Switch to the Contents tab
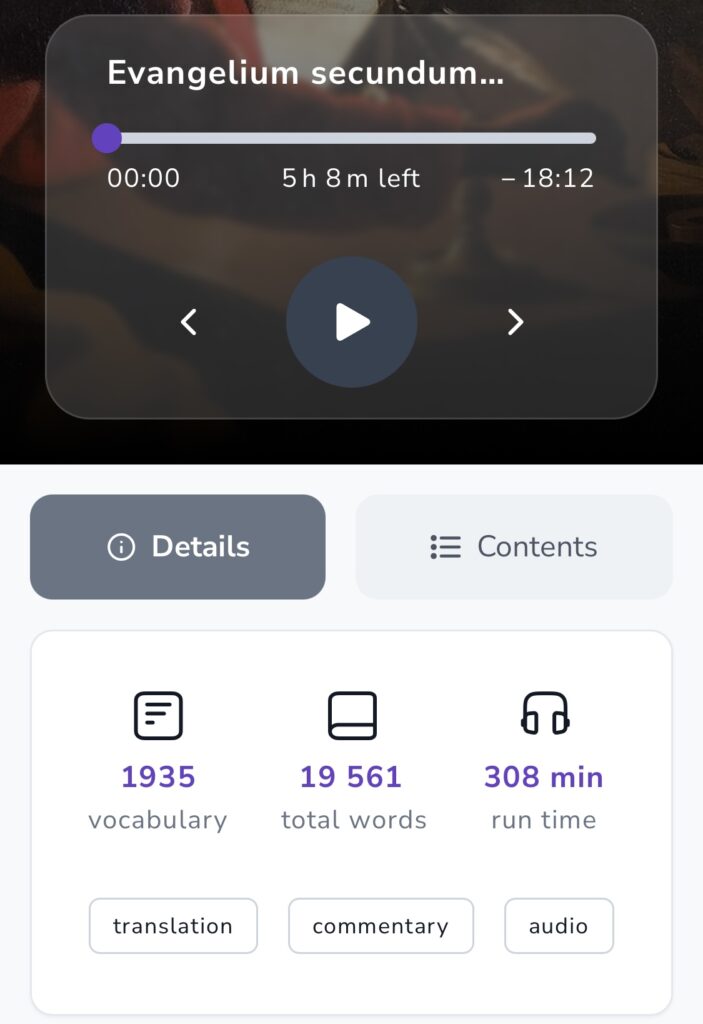 point(514,547)
